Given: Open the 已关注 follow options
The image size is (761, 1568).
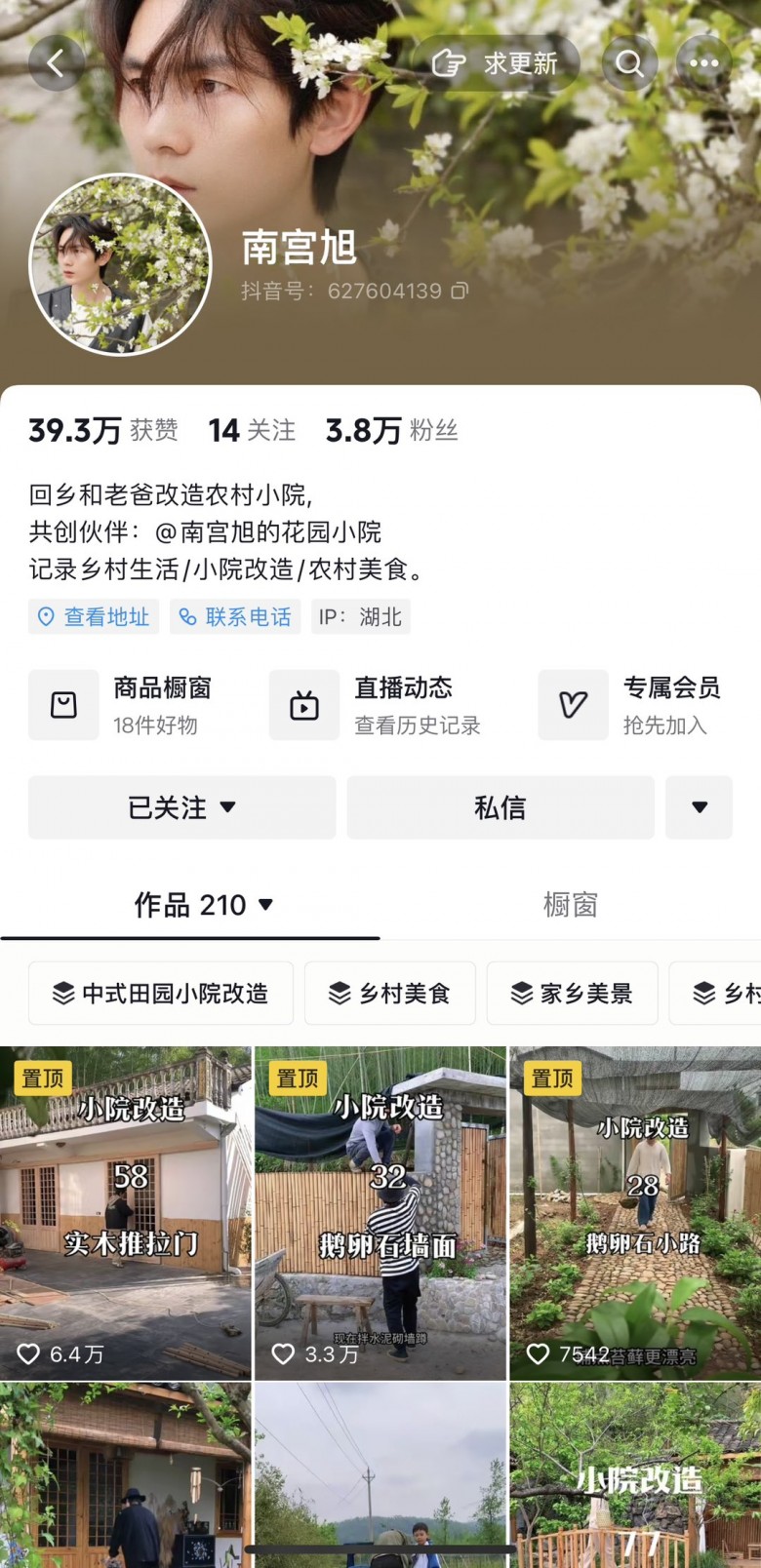Looking at the screenshot, I should pos(181,807).
